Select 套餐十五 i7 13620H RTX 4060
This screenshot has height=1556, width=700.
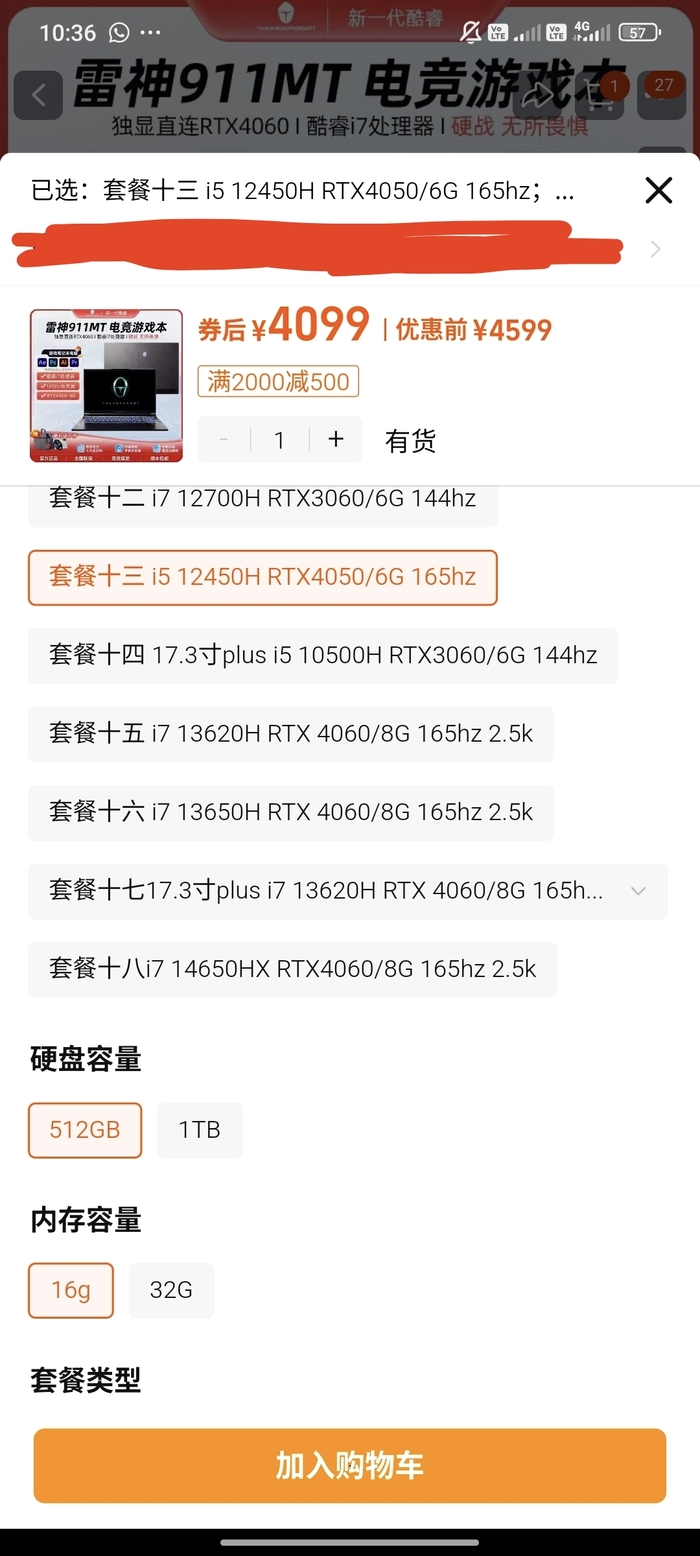click(290, 734)
